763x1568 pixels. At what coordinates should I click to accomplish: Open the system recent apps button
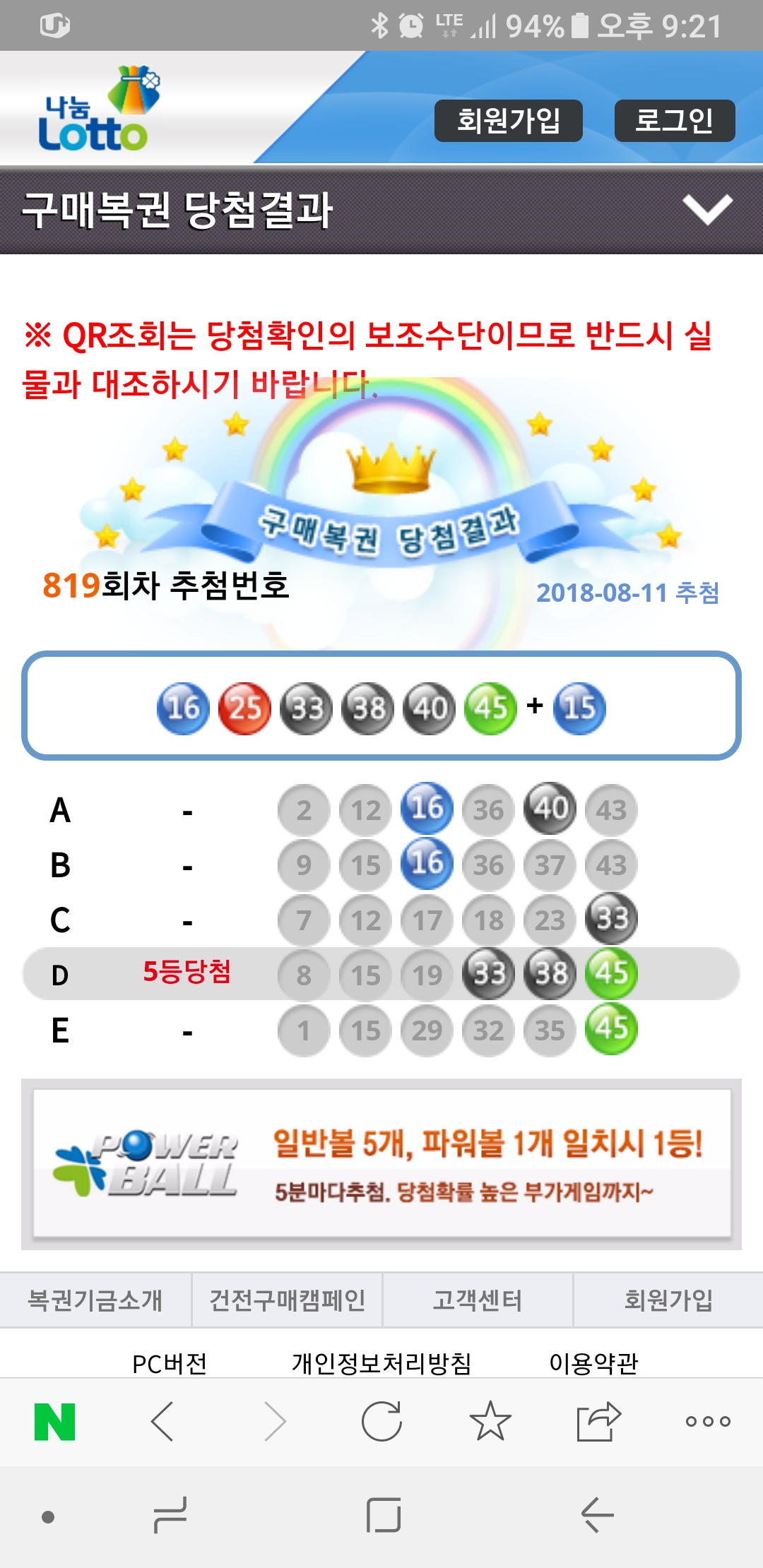[x=170, y=1516]
